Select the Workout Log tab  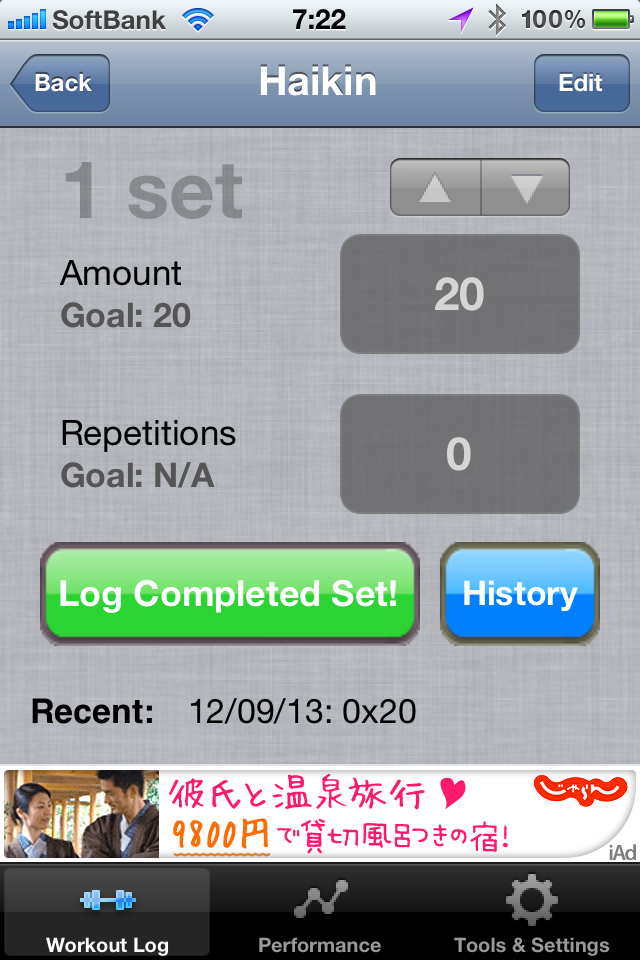pos(107,914)
